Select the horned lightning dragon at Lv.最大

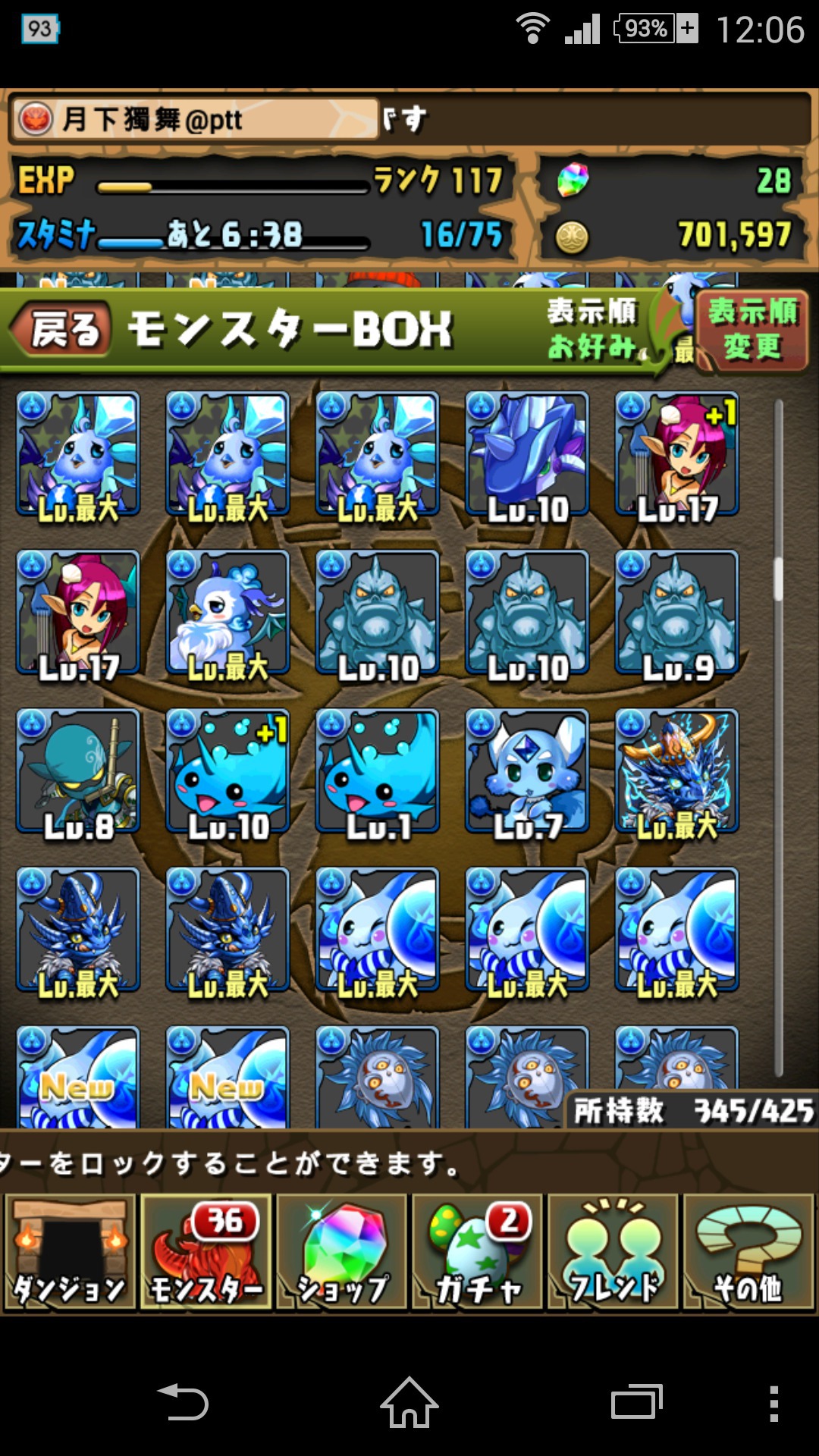tap(676, 772)
